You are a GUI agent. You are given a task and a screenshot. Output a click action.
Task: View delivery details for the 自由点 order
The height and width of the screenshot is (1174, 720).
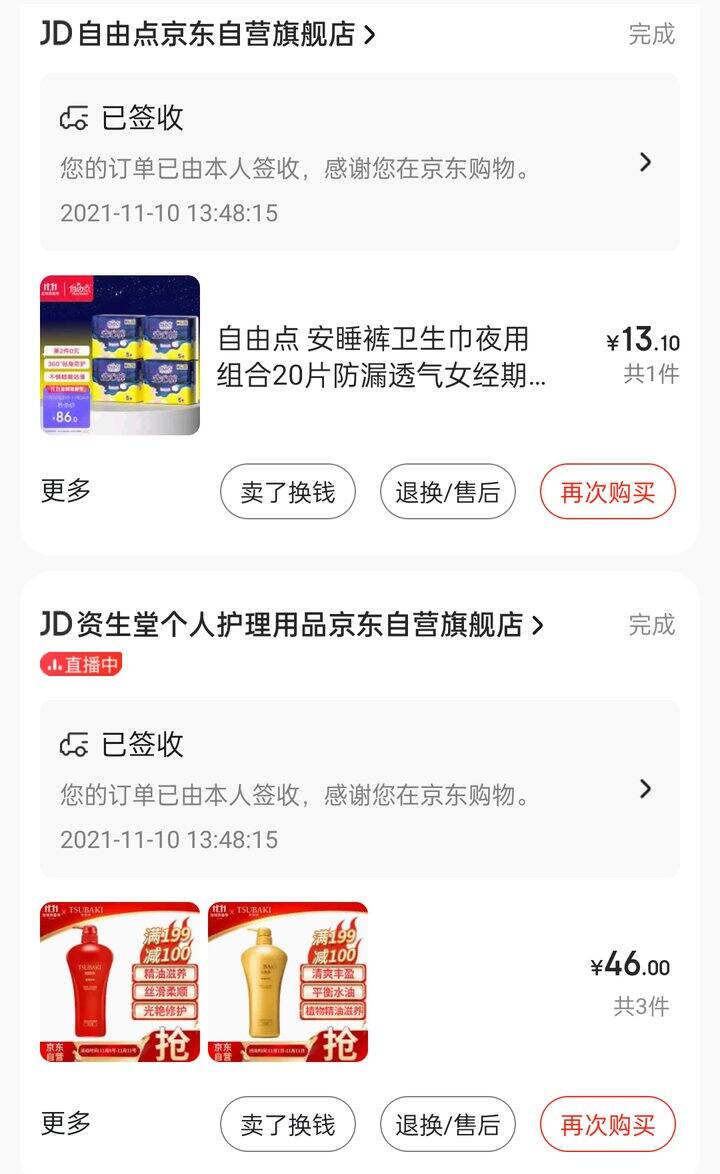click(x=359, y=163)
